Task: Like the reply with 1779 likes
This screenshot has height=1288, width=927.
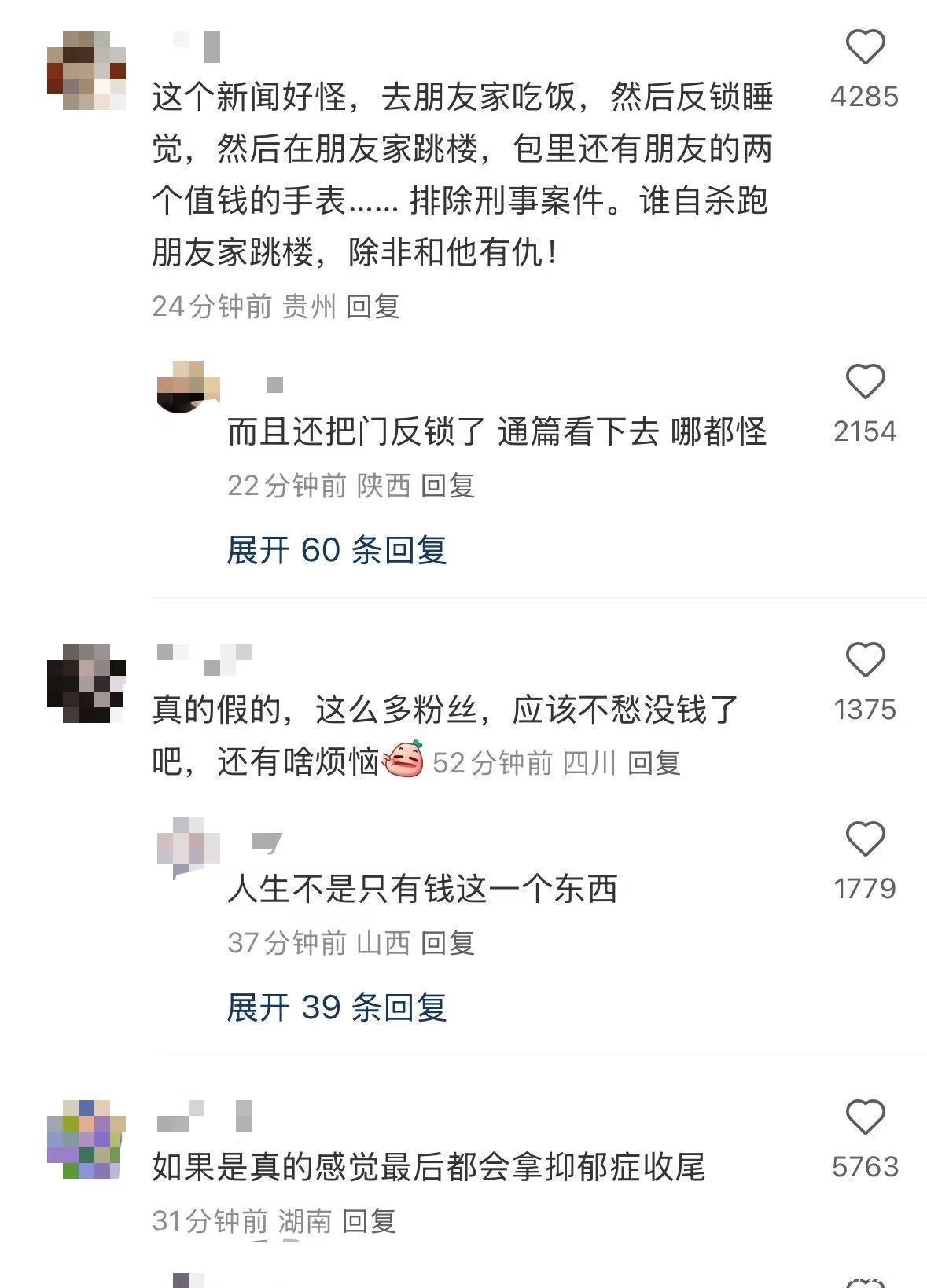Action: (865, 839)
